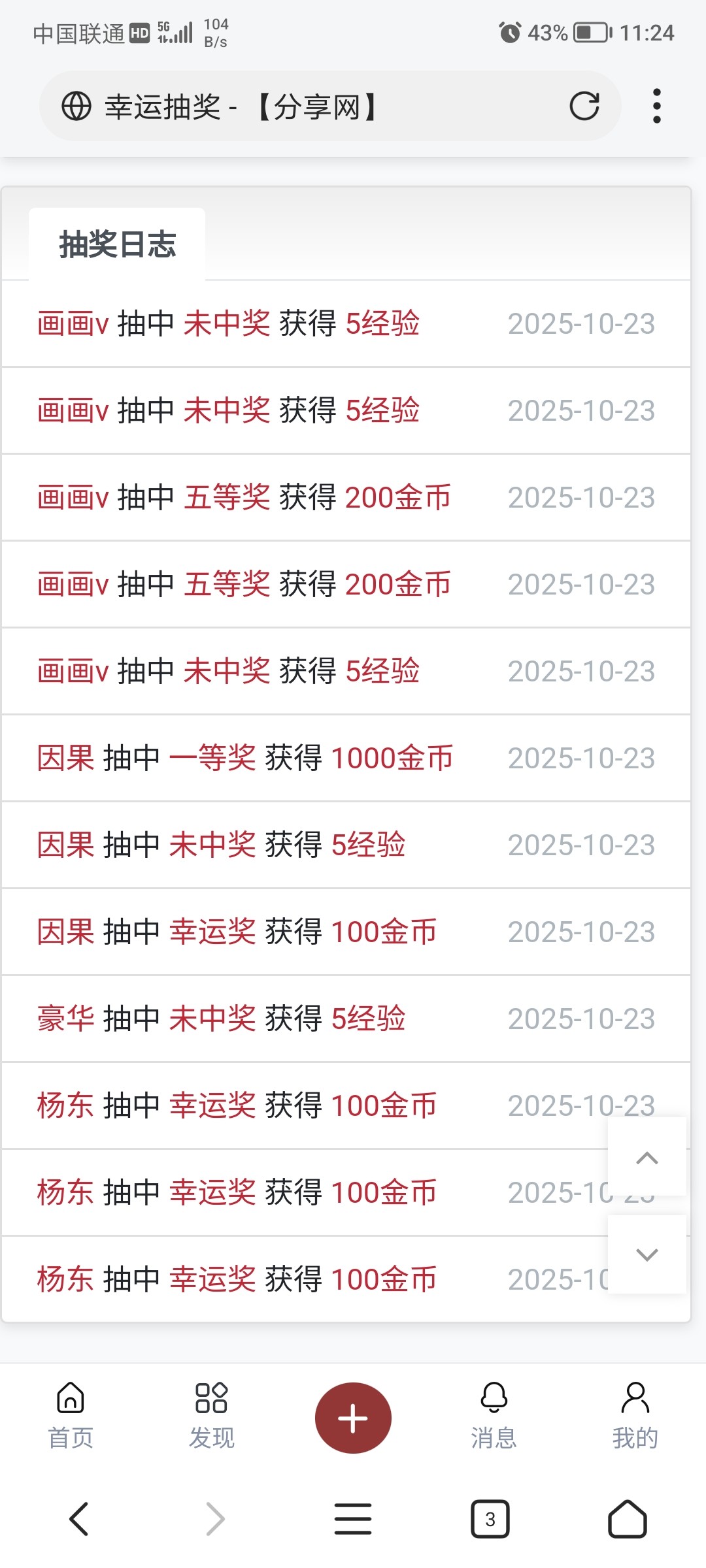
Task: View the 3 open browser tabs
Action: pos(490,1518)
